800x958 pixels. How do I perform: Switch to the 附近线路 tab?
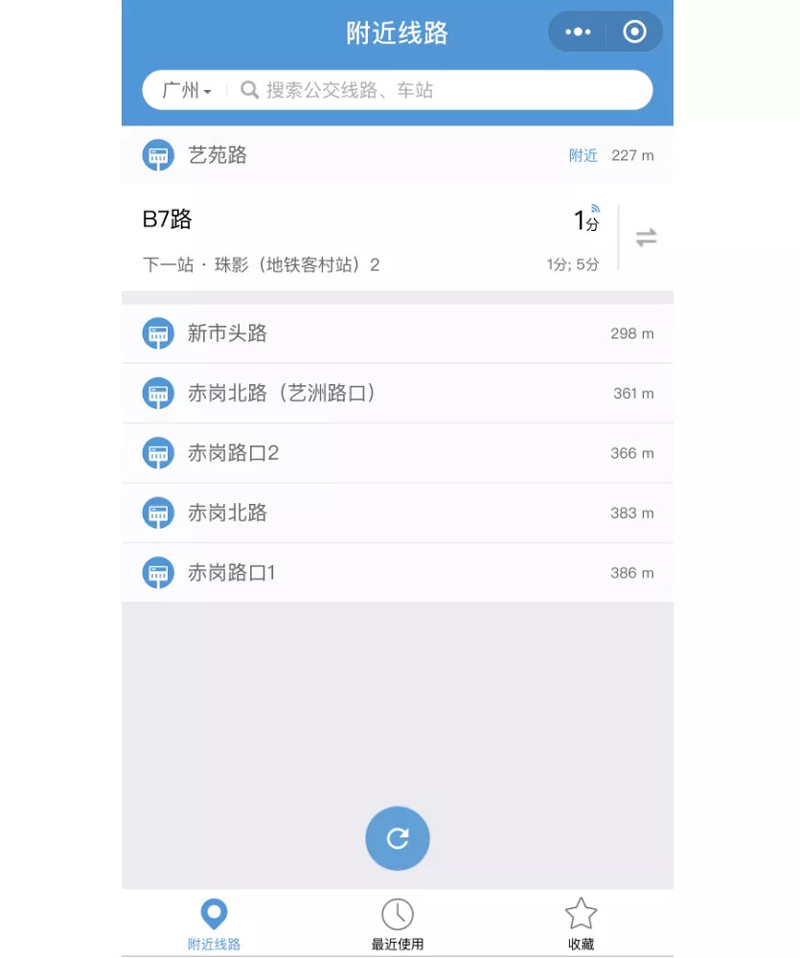pos(214,924)
